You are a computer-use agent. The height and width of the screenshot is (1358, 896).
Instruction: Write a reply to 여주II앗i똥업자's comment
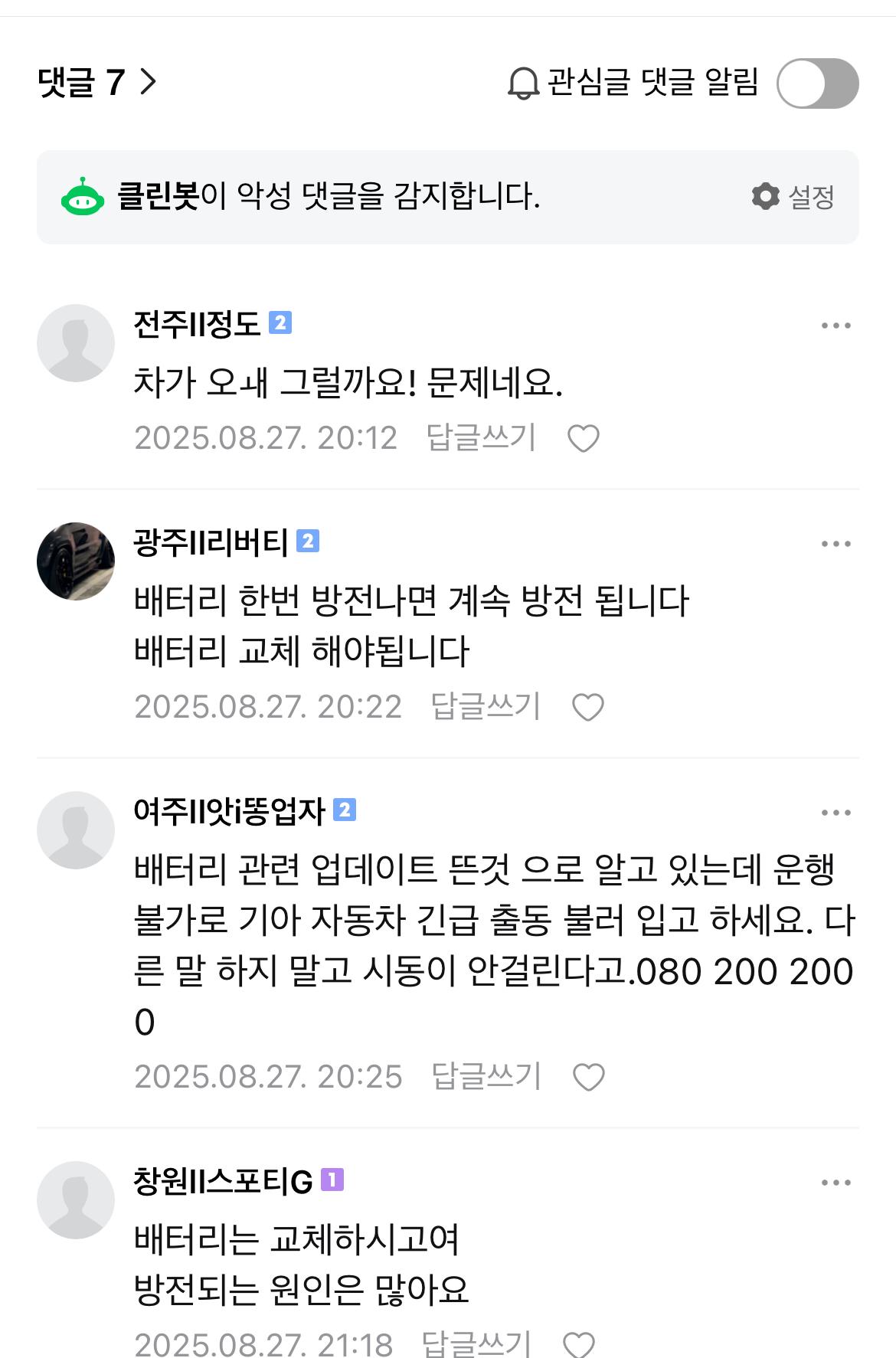click(x=486, y=1076)
